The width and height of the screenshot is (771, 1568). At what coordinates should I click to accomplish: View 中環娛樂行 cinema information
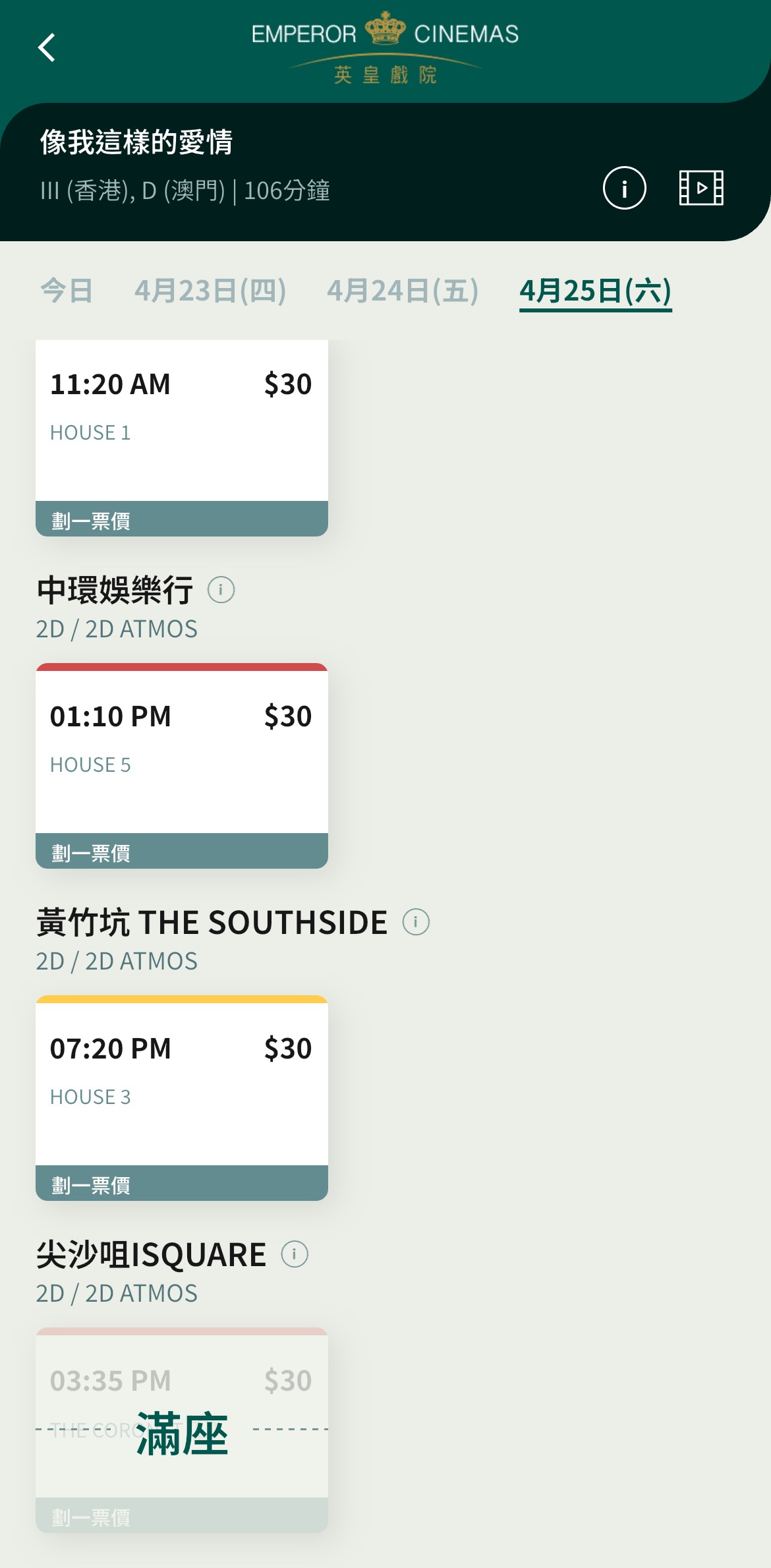point(221,590)
